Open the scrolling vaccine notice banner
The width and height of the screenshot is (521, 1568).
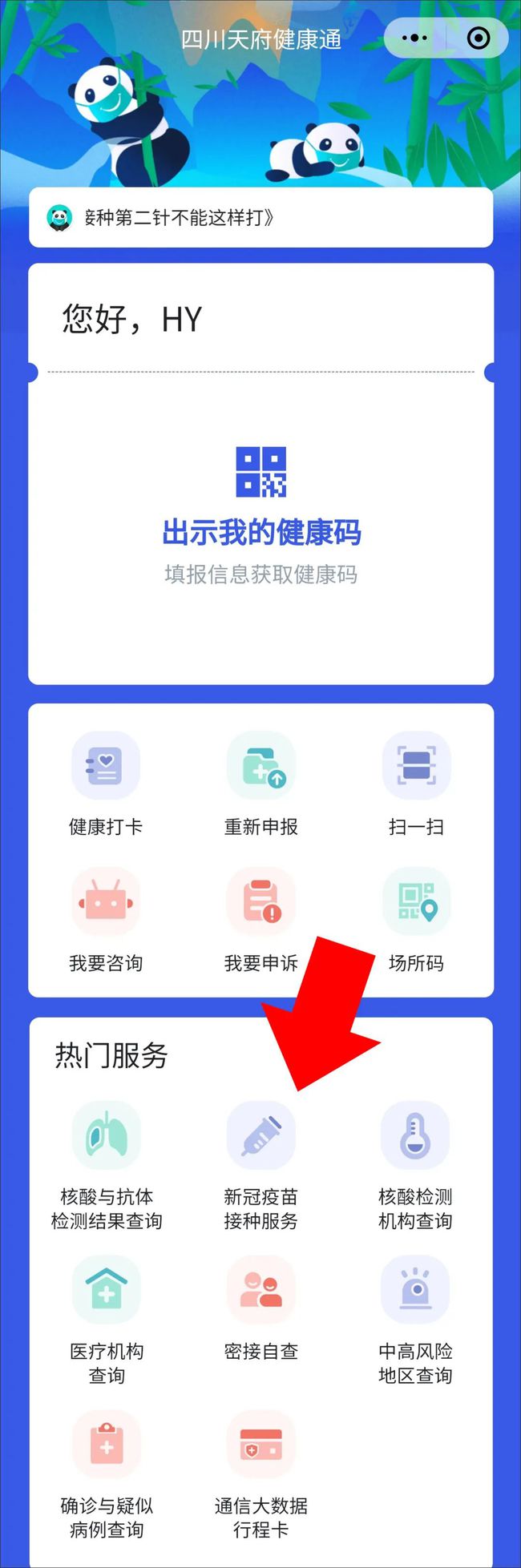coord(260,217)
